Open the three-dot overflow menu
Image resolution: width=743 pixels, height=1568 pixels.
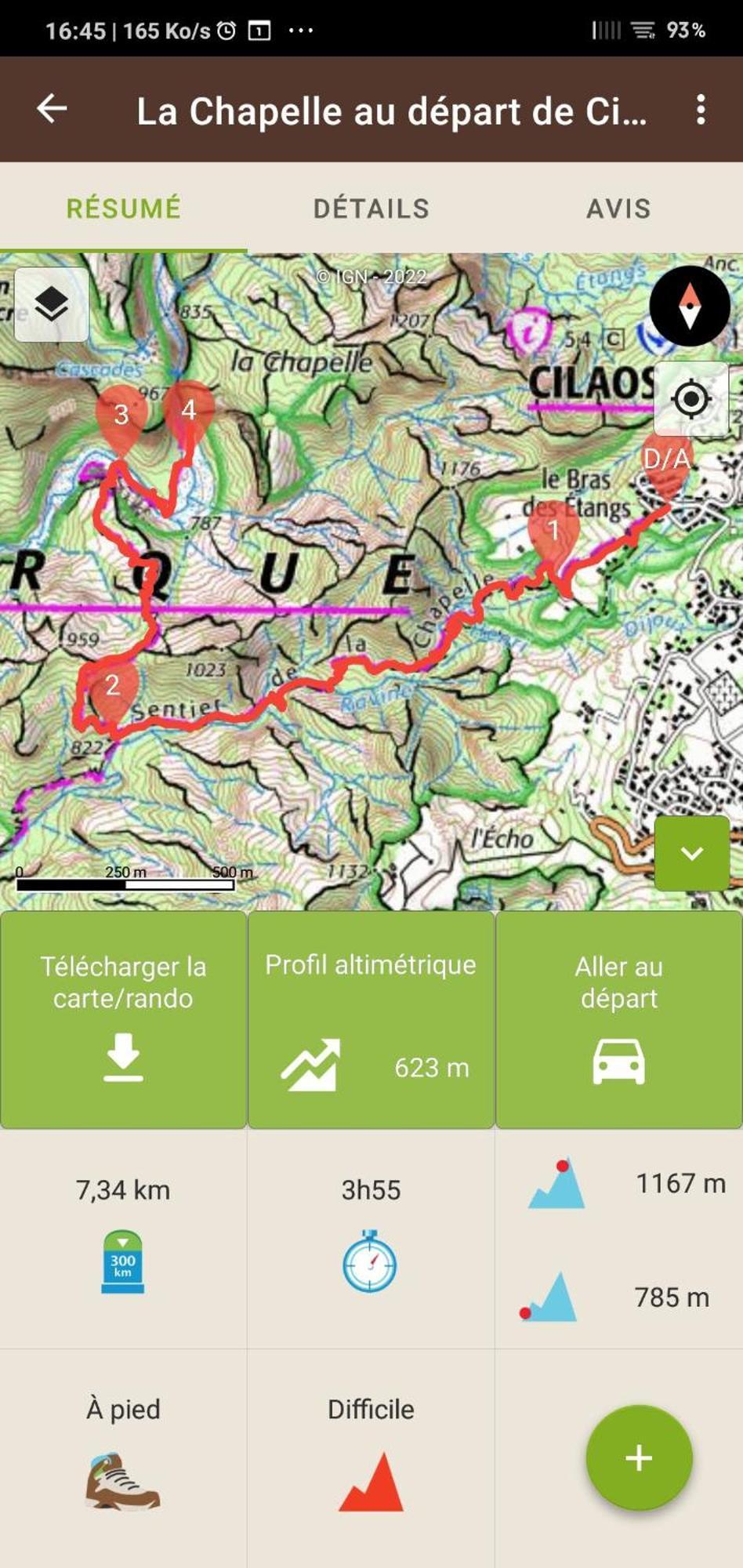(701, 110)
